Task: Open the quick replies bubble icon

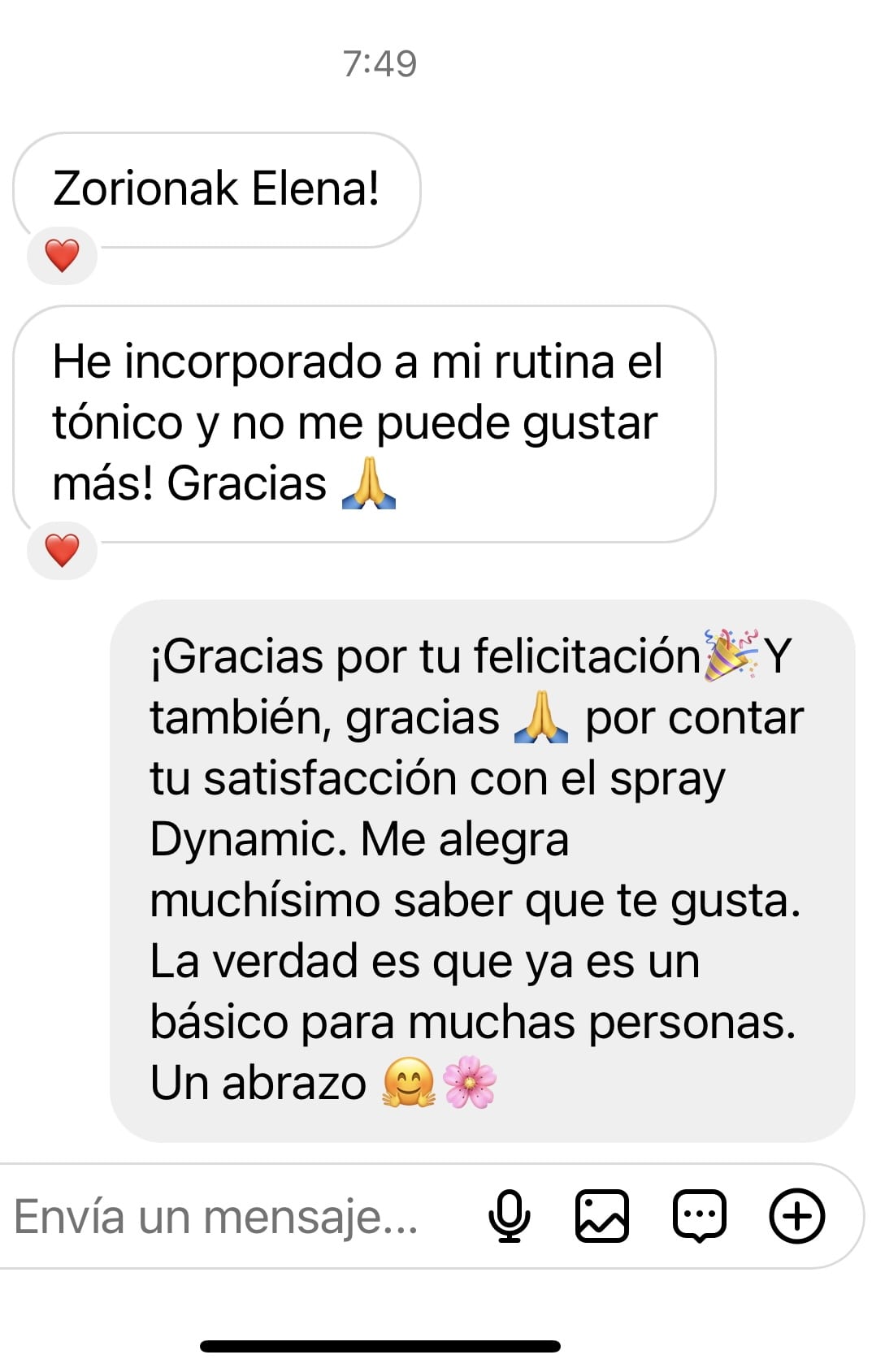Action: click(699, 1216)
